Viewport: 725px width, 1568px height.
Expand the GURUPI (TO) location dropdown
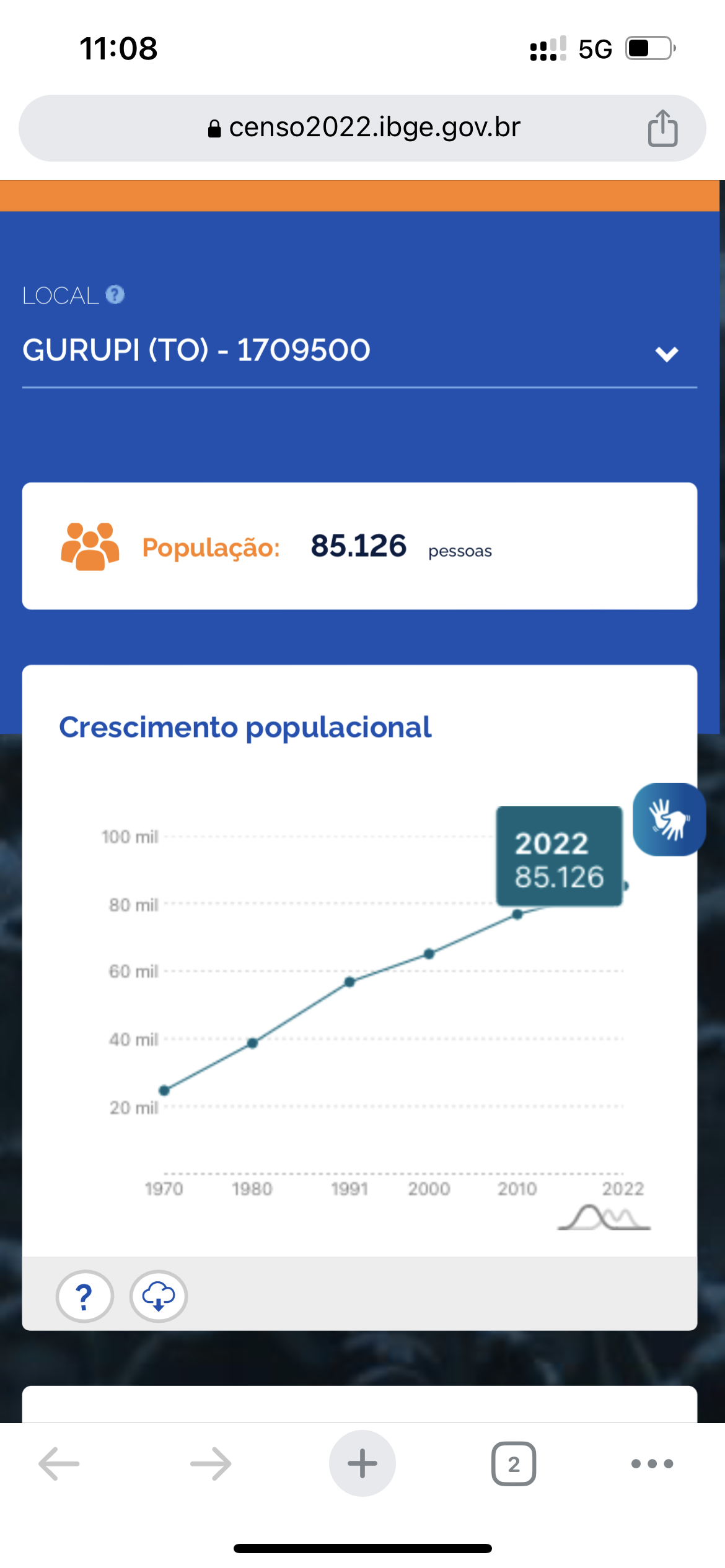(666, 354)
